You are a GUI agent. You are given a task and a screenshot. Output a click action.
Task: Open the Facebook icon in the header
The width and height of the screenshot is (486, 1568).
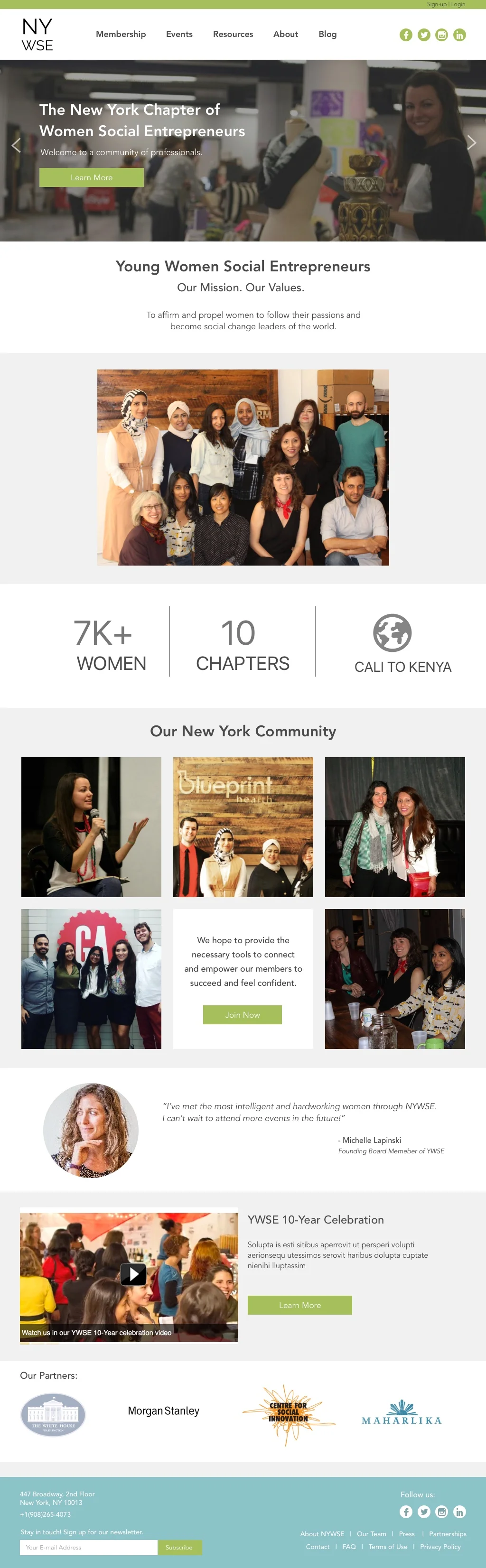(x=406, y=35)
